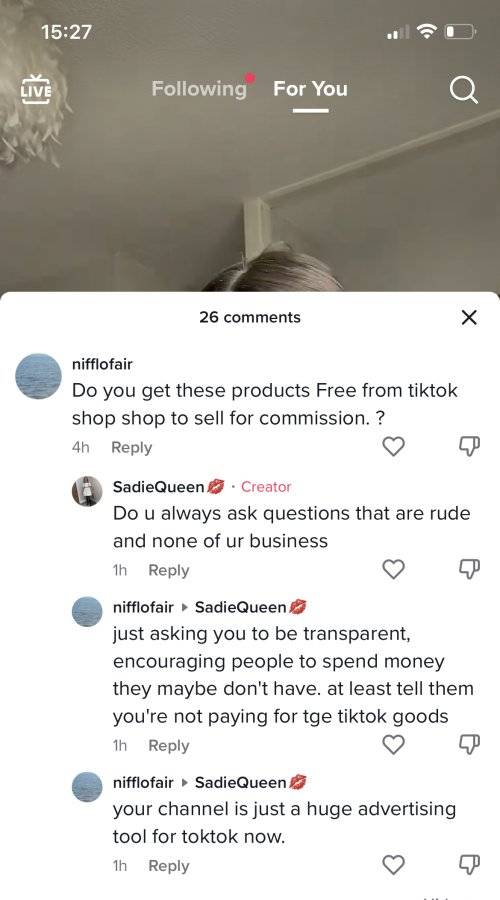Dislike SadieQueen's creator reply
This screenshot has height=900, width=500.
469,569
